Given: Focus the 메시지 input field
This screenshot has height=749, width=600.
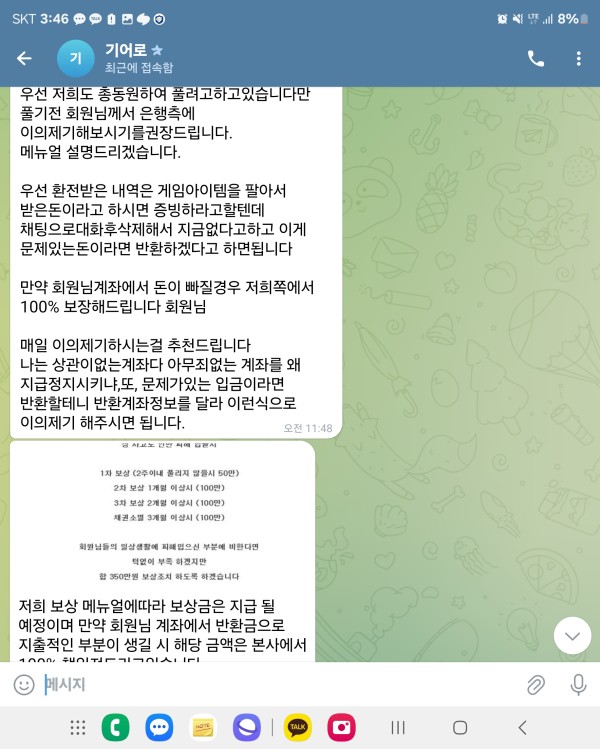Looking at the screenshot, I should click(270, 685).
